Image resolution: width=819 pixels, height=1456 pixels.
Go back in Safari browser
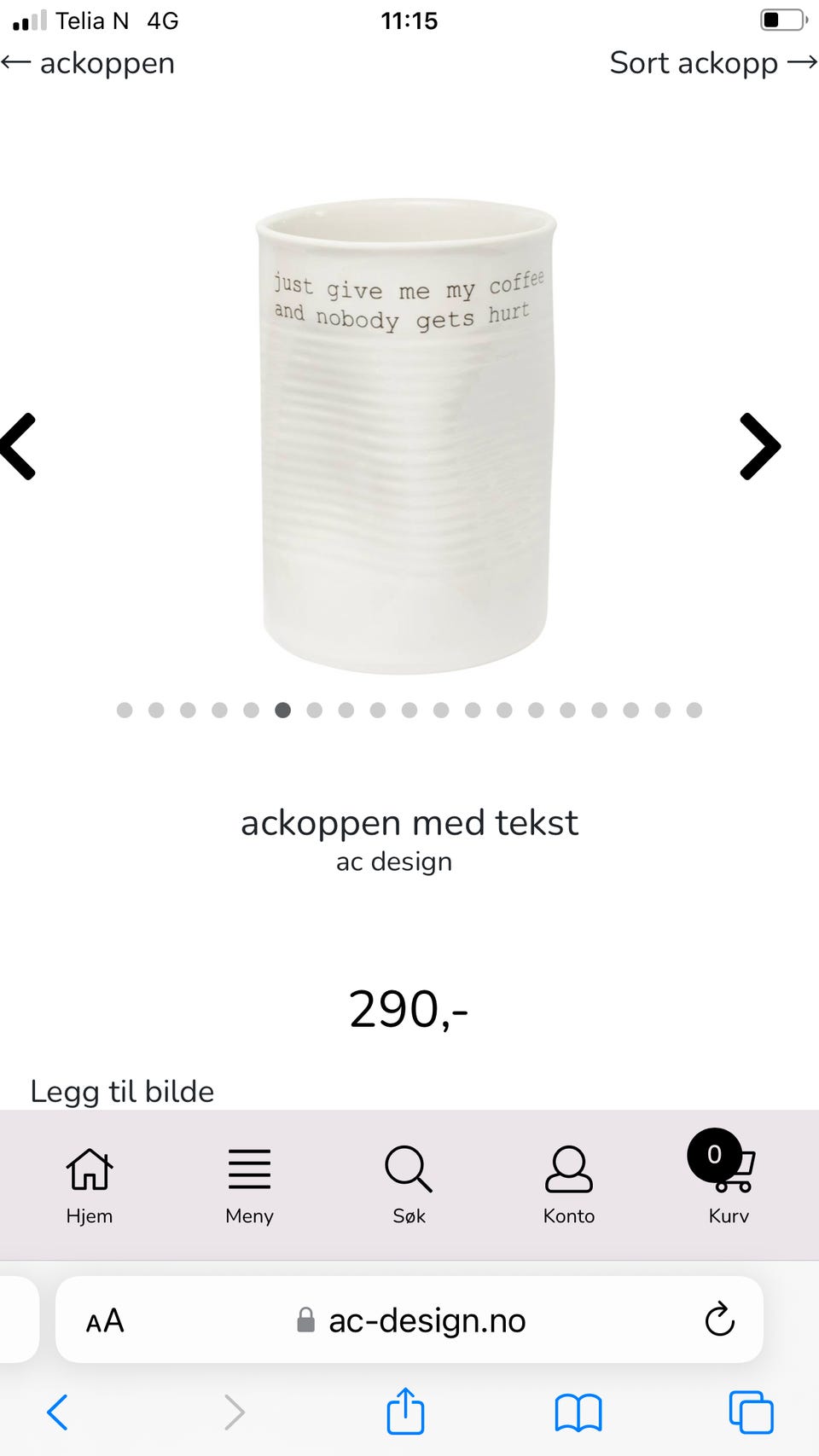pyautogui.click(x=57, y=1412)
